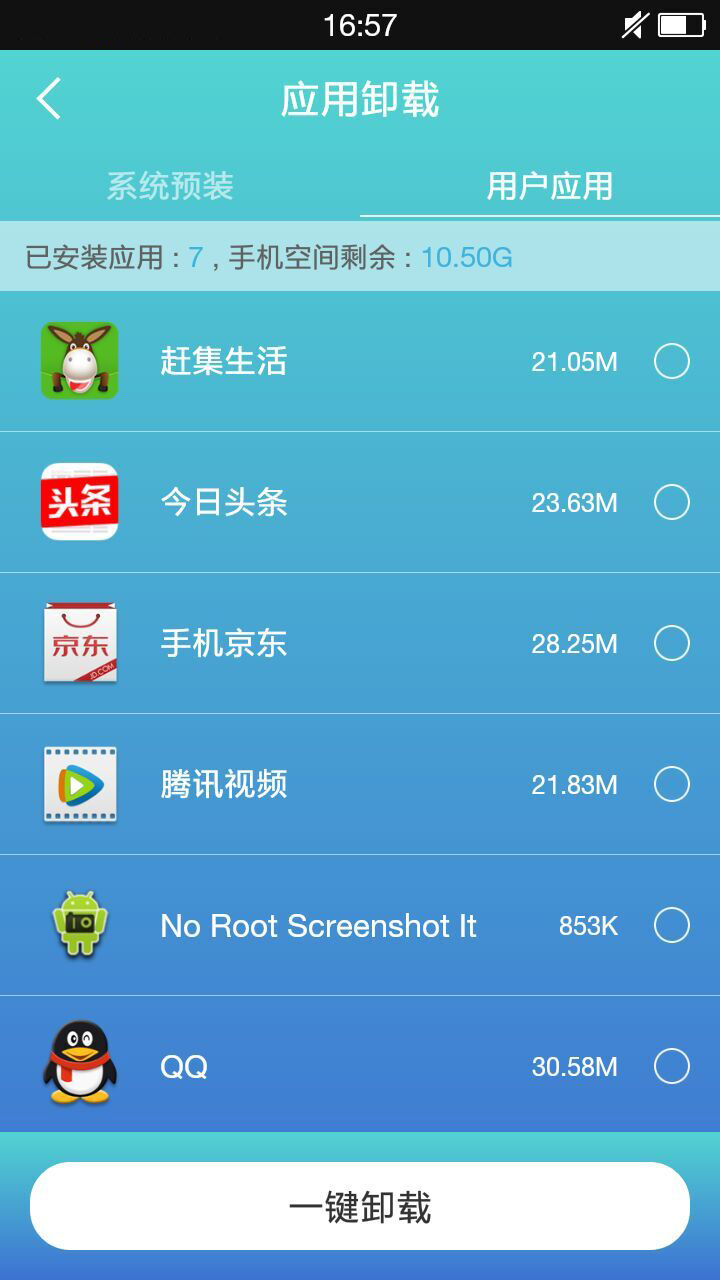The image size is (720, 1280).
Task: Tap the 腾讯视频 Tencent Video icon
Action: [79, 784]
